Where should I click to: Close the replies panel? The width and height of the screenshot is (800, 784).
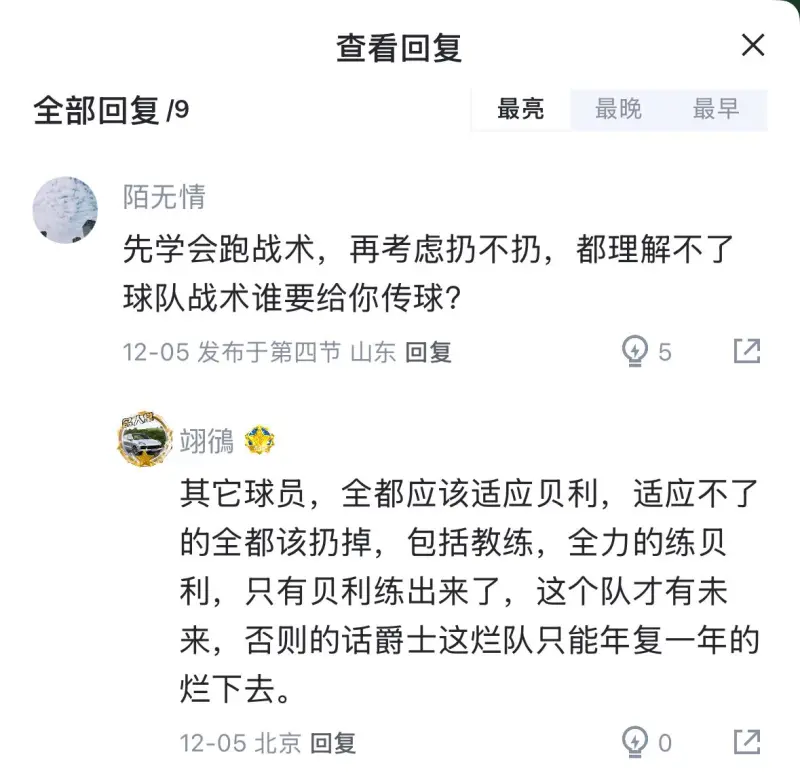point(752,45)
